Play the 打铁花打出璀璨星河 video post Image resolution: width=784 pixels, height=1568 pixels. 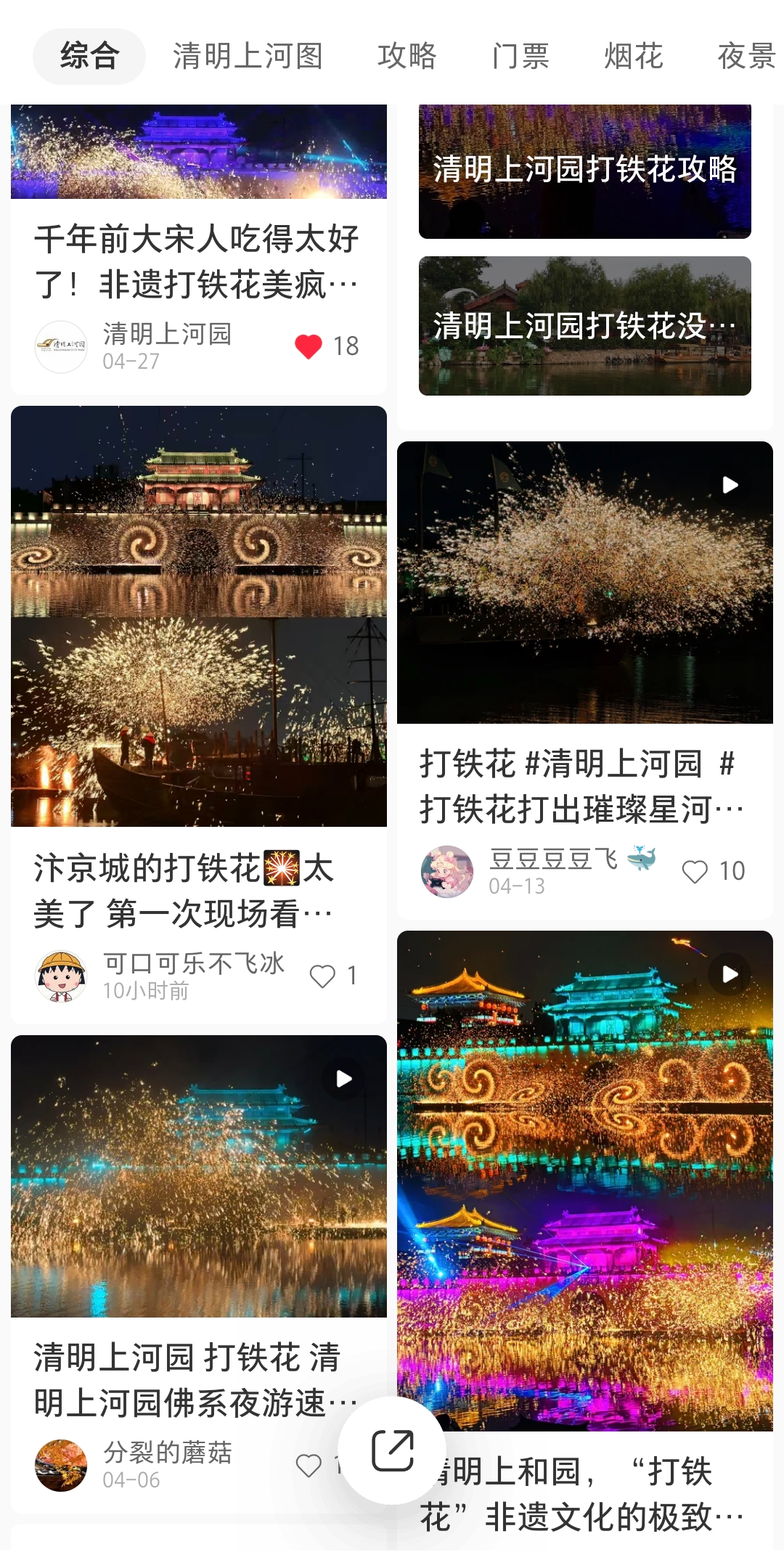(584, 582)
